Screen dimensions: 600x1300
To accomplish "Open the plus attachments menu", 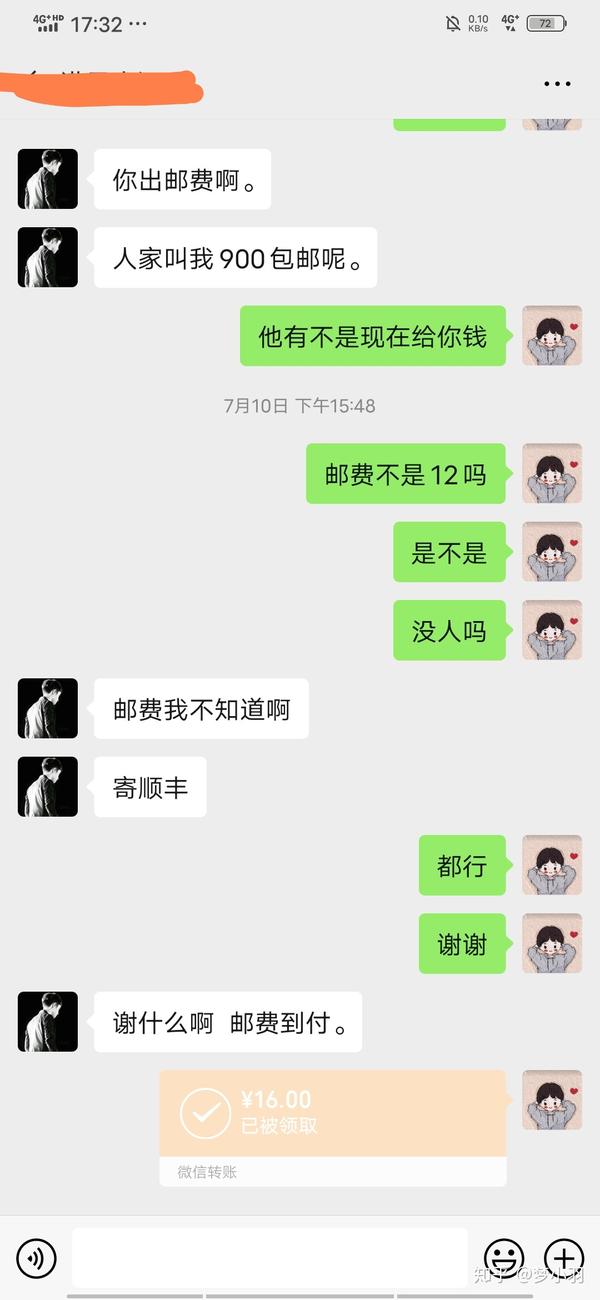I will pos(564,1258).
